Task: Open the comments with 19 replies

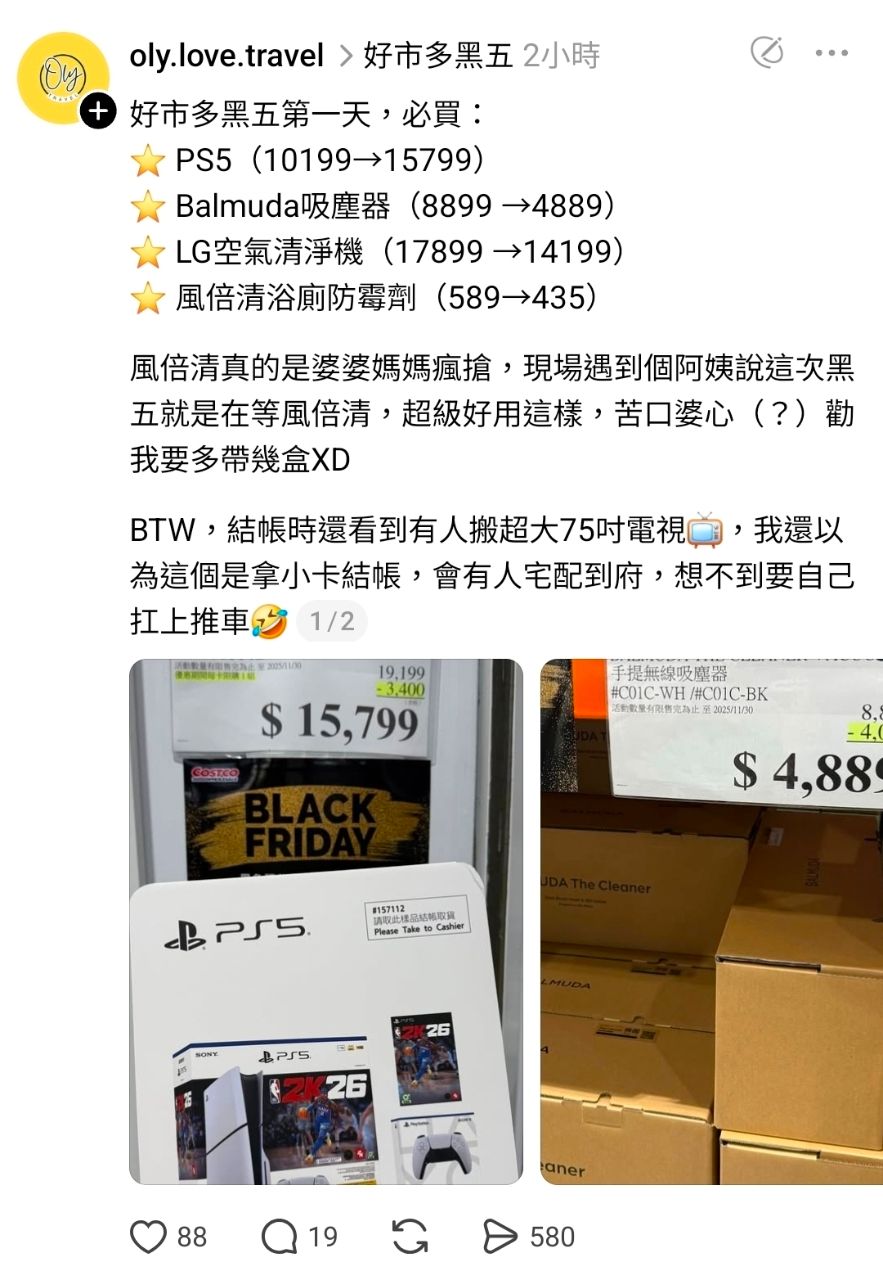Action: click(x=281, y=1237)
